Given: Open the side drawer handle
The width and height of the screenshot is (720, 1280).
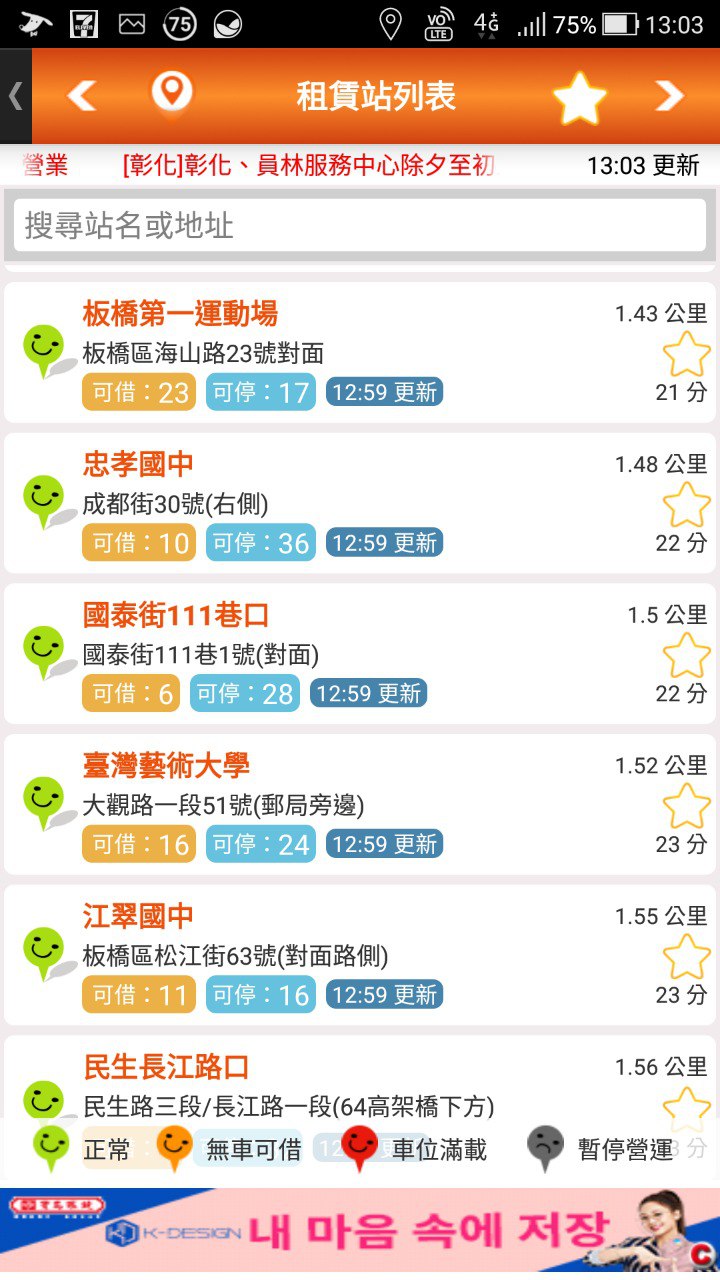Looking at the screenshot, I should point(15,96).
